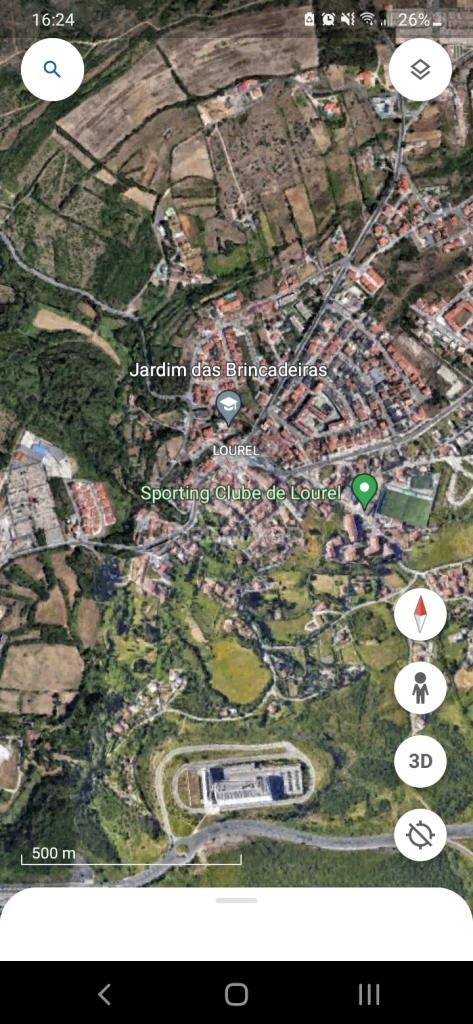Select the Jardim das Brincadeiras school marker
This screenshot has height=1024, width=473.
(x=229, y=407)
